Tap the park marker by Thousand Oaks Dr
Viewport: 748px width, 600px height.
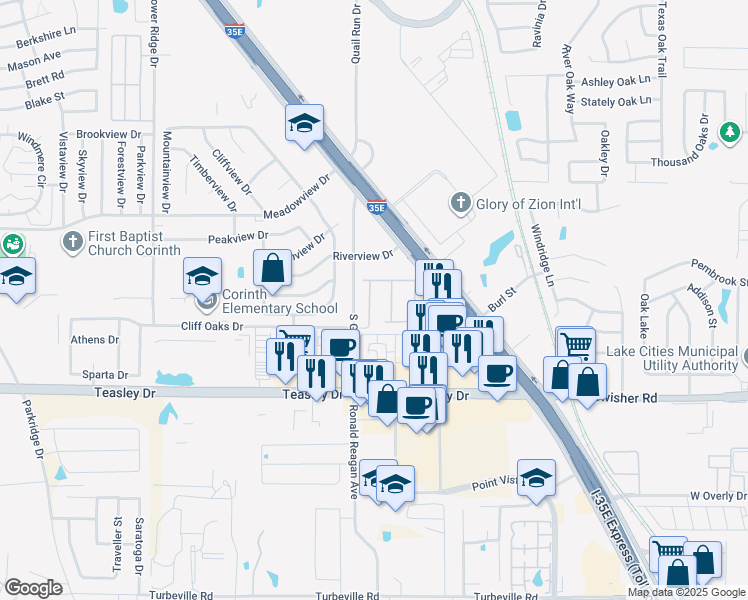click(x=729, y=132)
